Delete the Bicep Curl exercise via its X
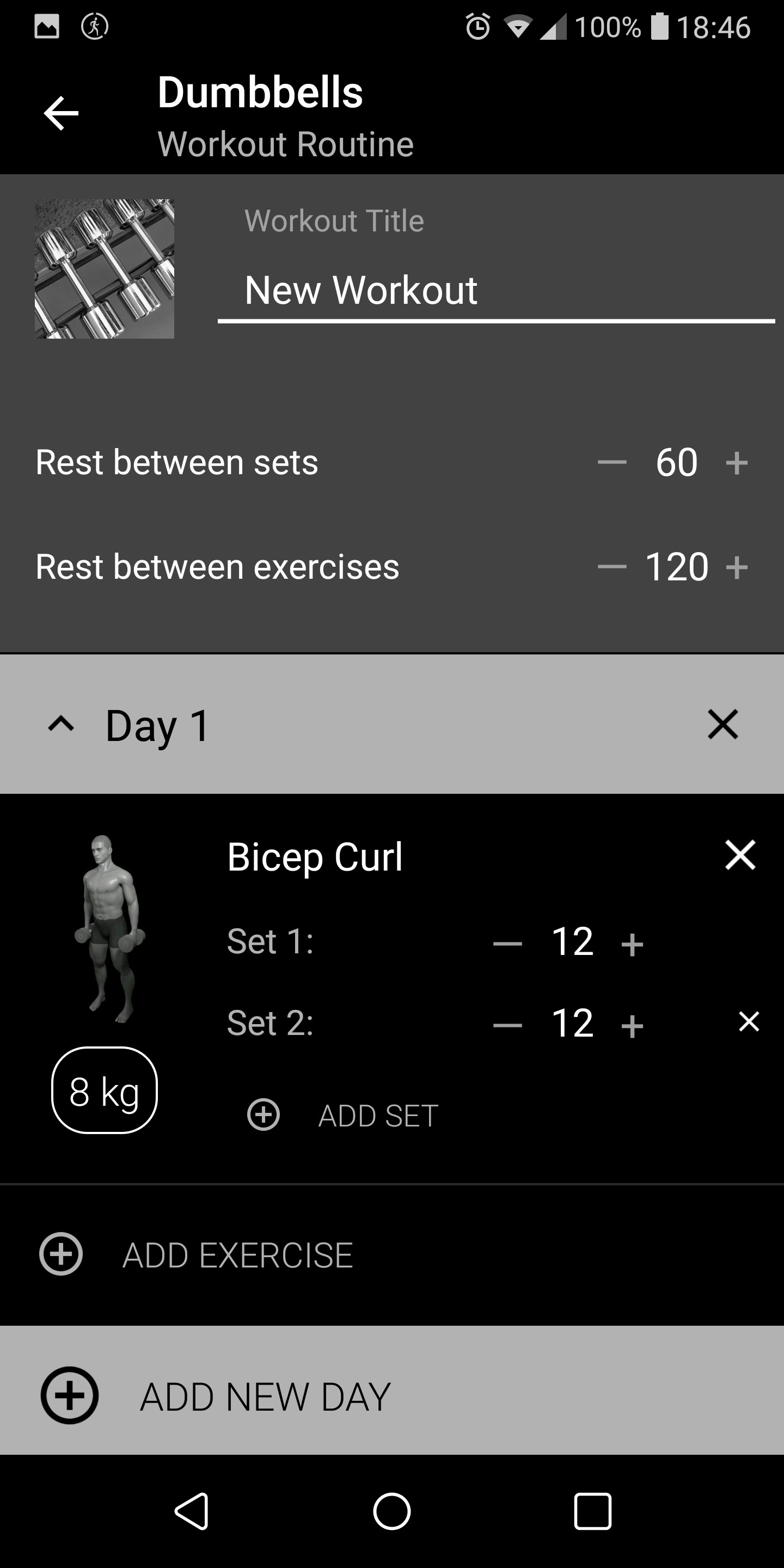The height and width of the screenshot is (1568, 784). tap(742, 855)
